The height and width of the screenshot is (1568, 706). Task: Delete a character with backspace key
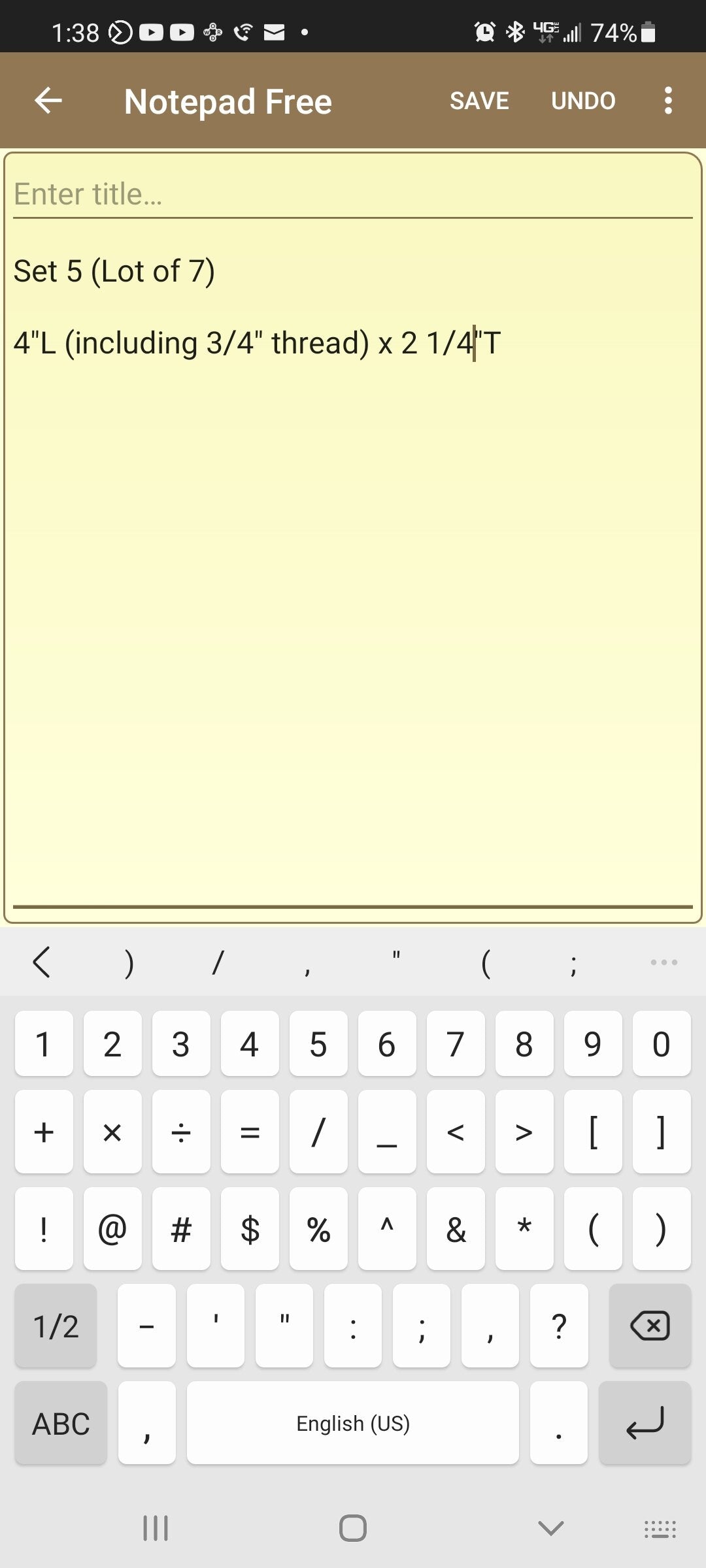click(650, 1326)
